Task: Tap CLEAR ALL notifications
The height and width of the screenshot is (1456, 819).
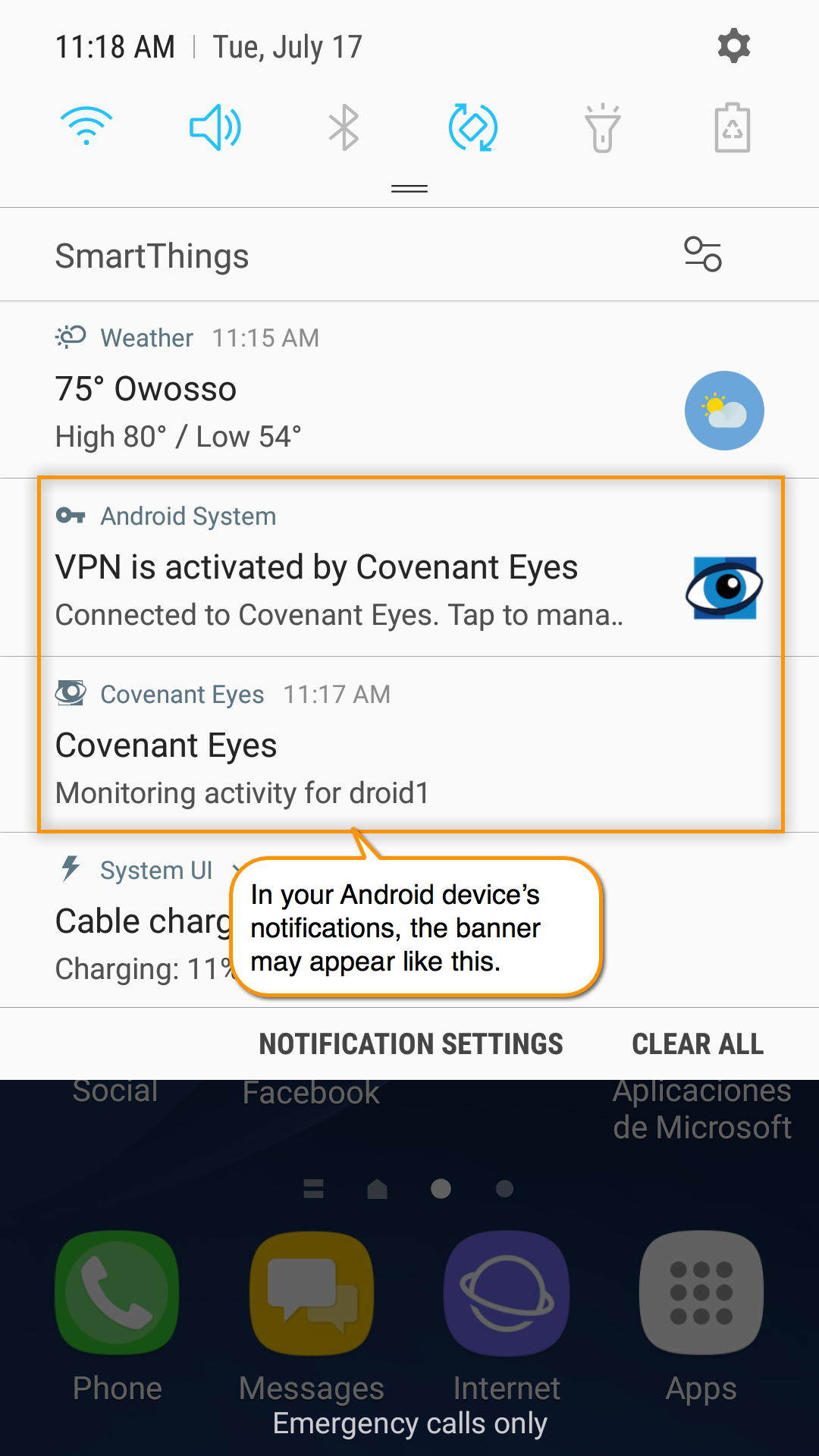Action: (698, 1044)
